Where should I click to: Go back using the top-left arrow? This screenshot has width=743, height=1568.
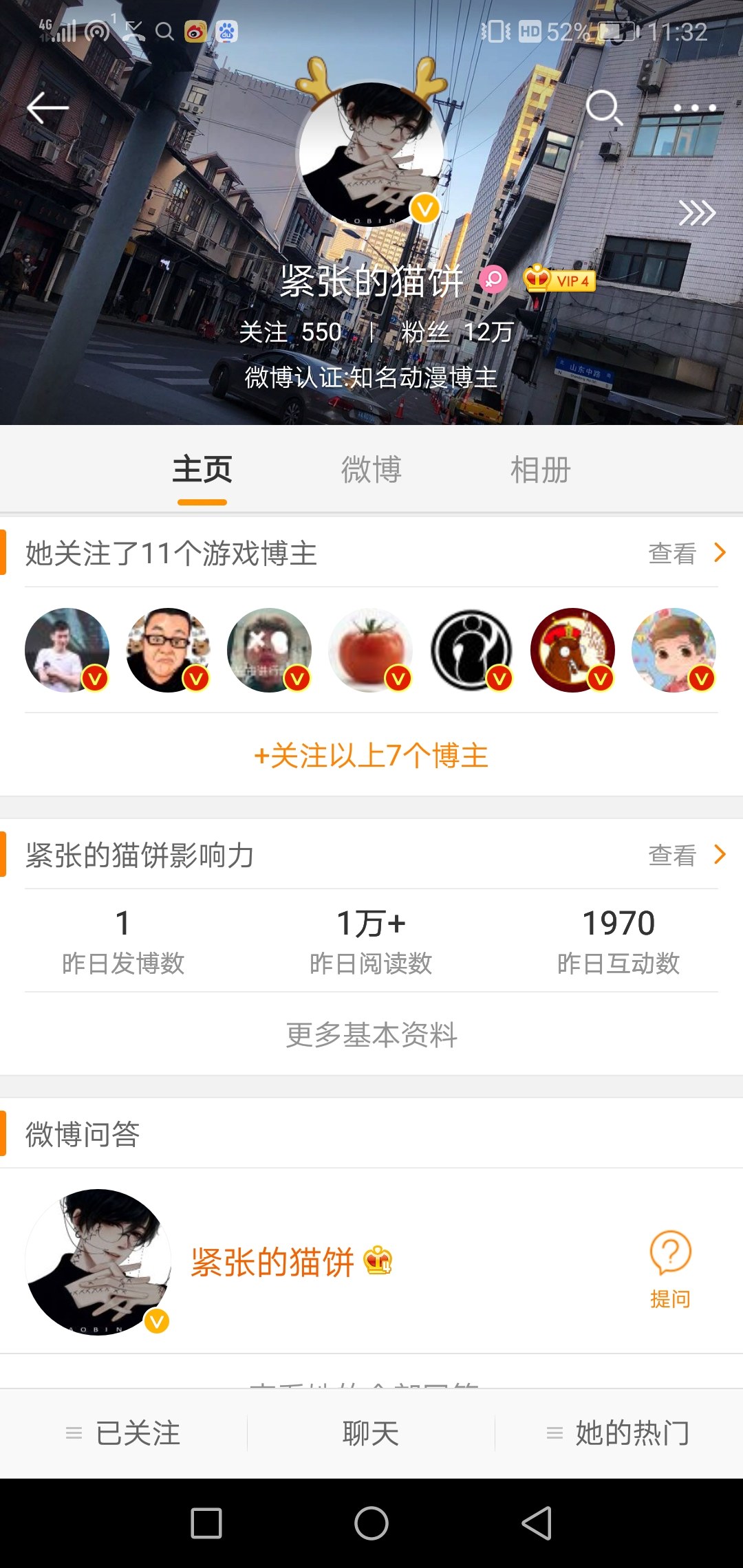47,108
